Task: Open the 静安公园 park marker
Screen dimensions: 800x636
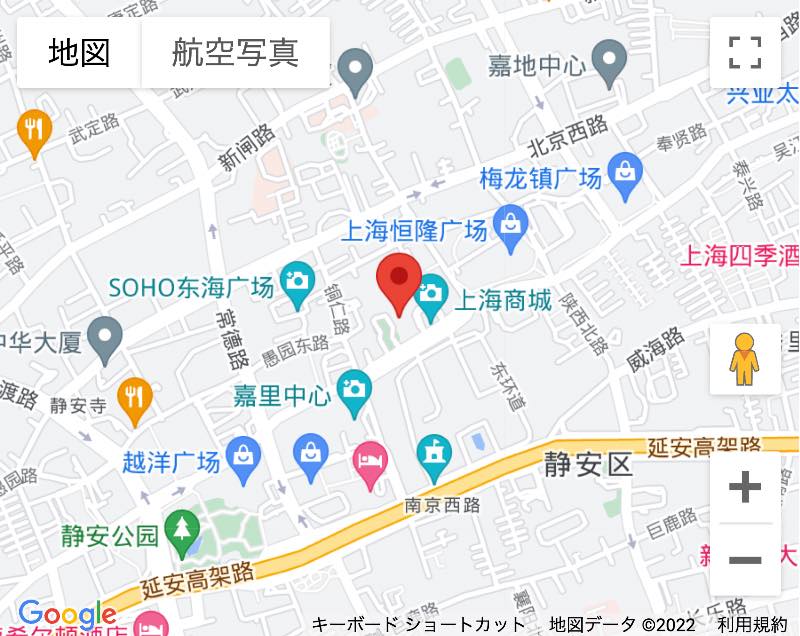Action: click(x=182, y=532)
